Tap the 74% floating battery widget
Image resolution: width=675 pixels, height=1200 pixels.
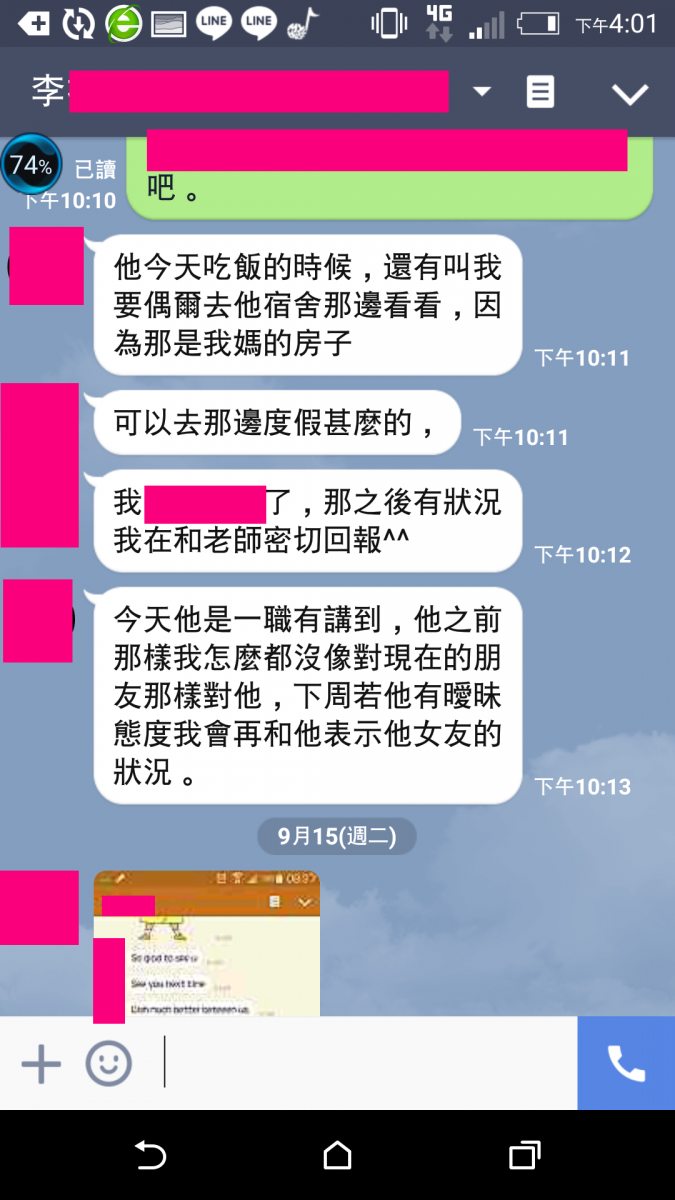(31, 165)
